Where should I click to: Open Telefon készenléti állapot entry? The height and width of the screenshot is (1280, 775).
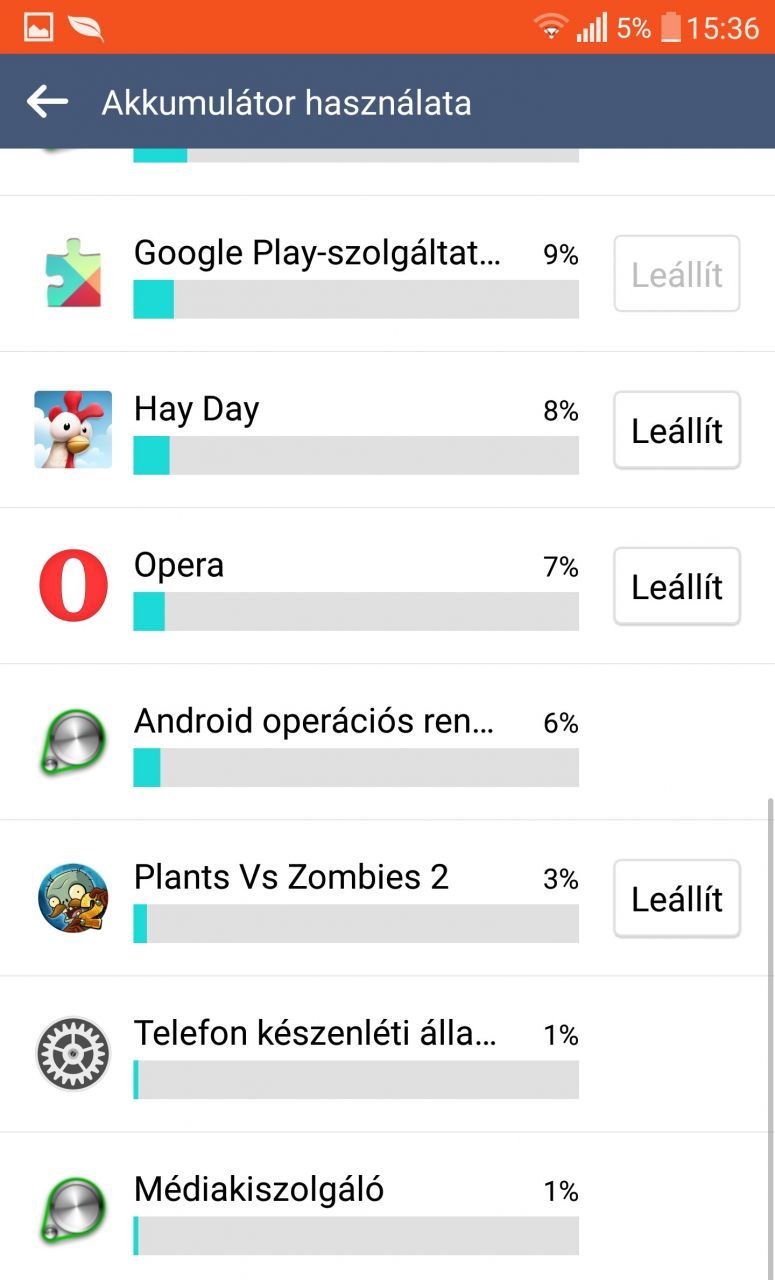[387, 1054]
